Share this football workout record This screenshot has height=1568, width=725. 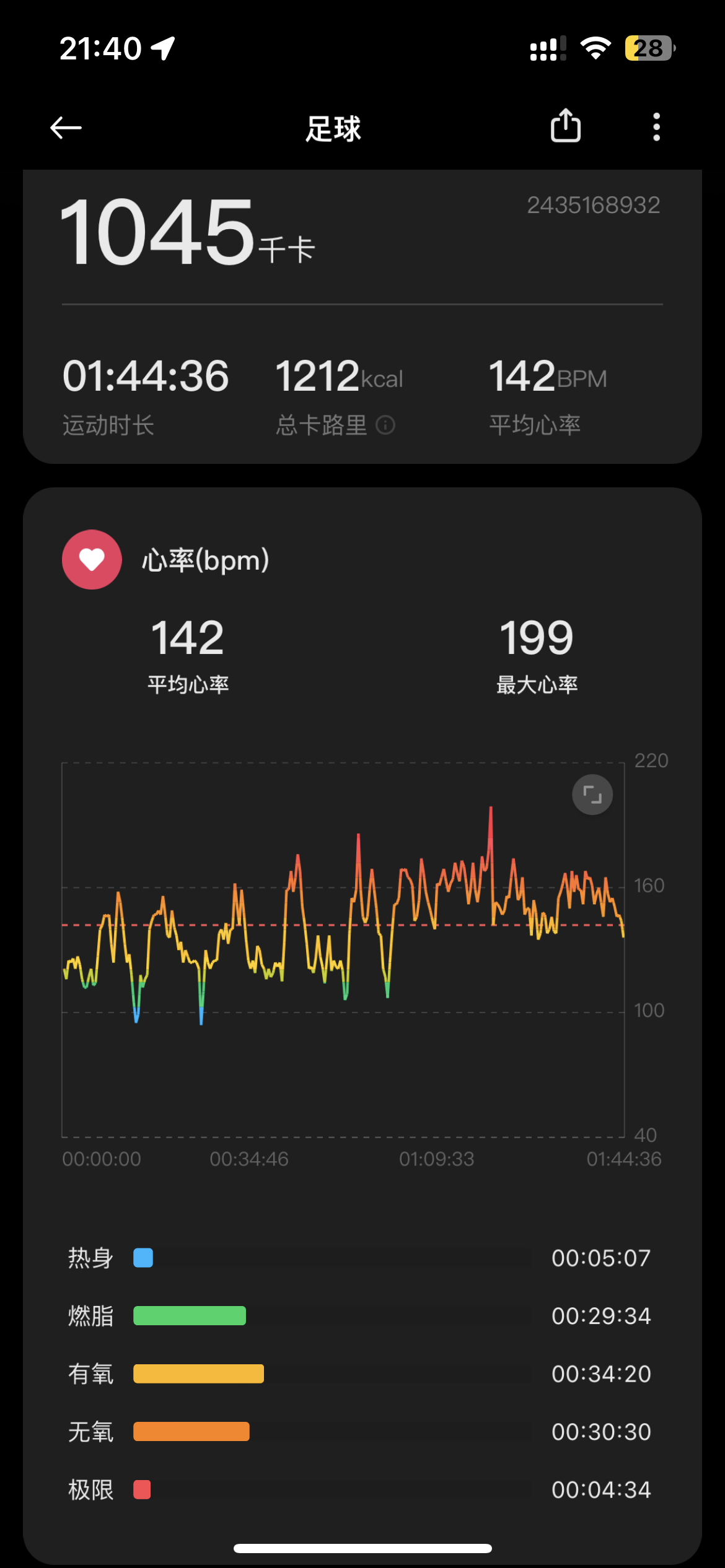[x=566, y=126]
